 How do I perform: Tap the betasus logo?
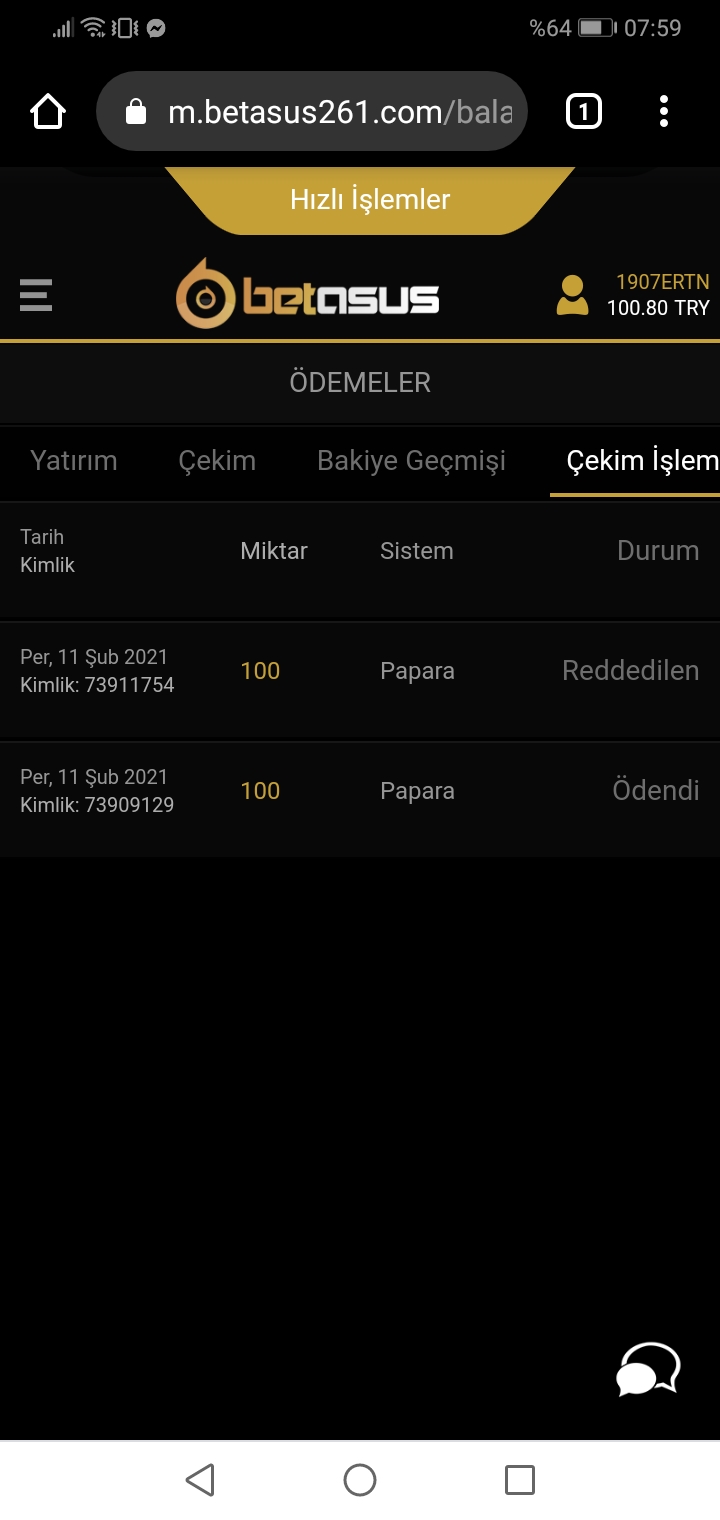coord(308,294)
